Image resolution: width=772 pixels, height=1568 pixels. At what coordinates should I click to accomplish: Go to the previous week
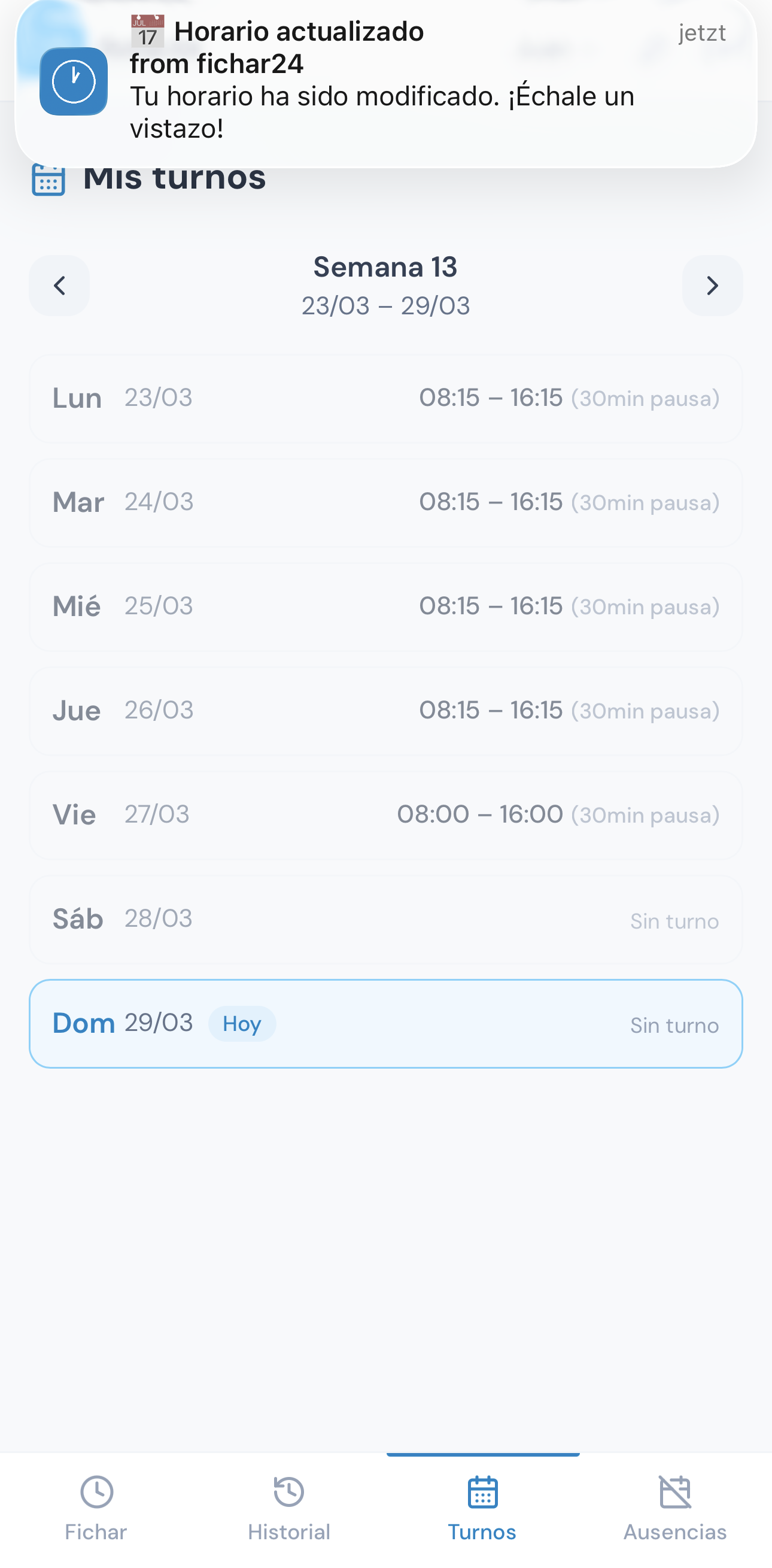click(x=60, y=286)
